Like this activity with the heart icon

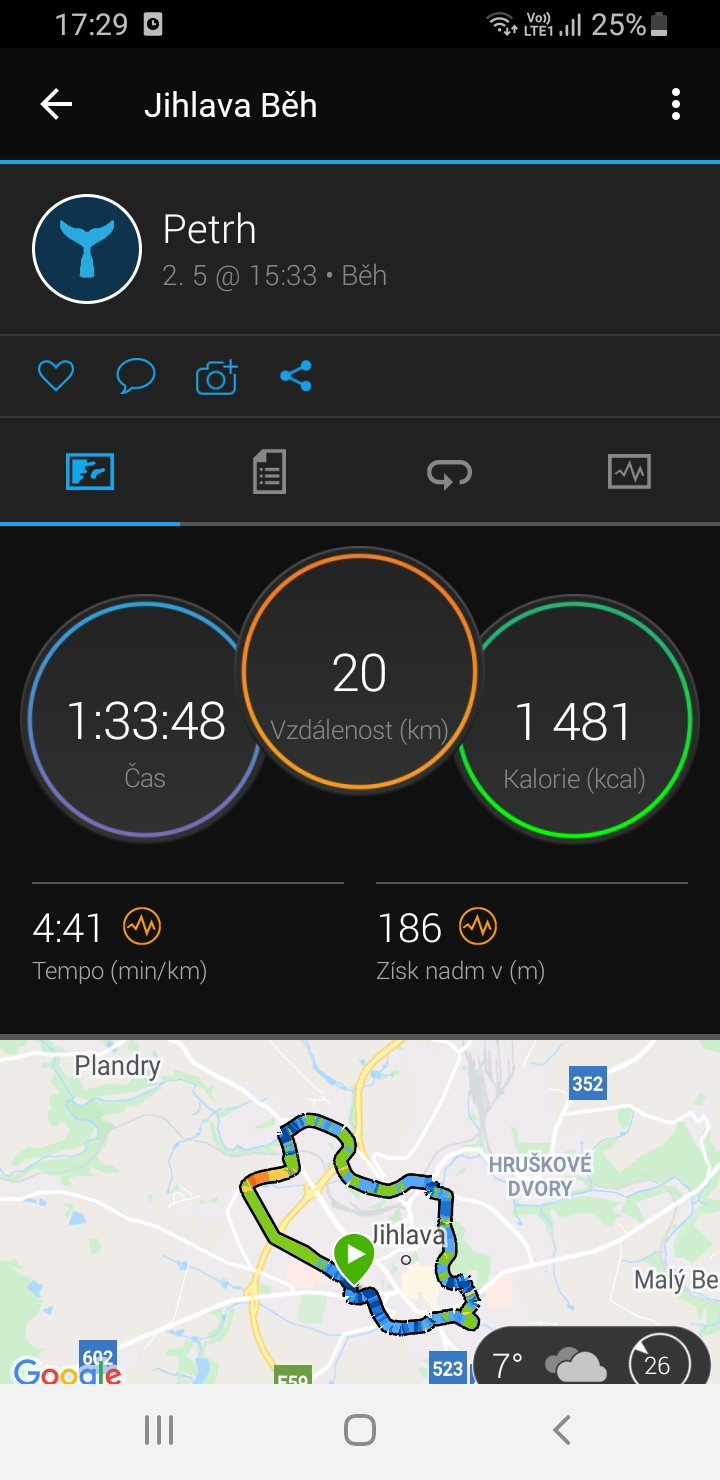[x=56, y=376]
